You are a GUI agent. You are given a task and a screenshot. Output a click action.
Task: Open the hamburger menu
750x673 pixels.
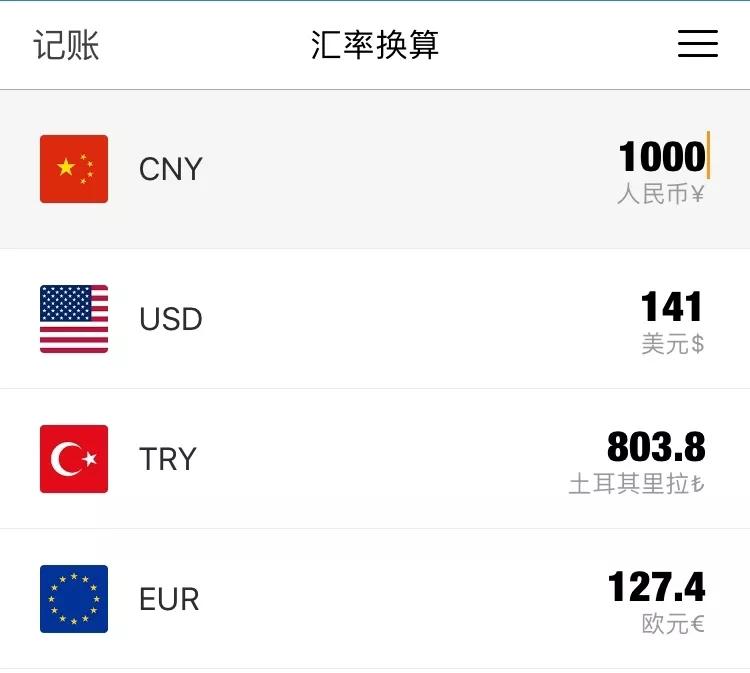(x=697, y=44)
